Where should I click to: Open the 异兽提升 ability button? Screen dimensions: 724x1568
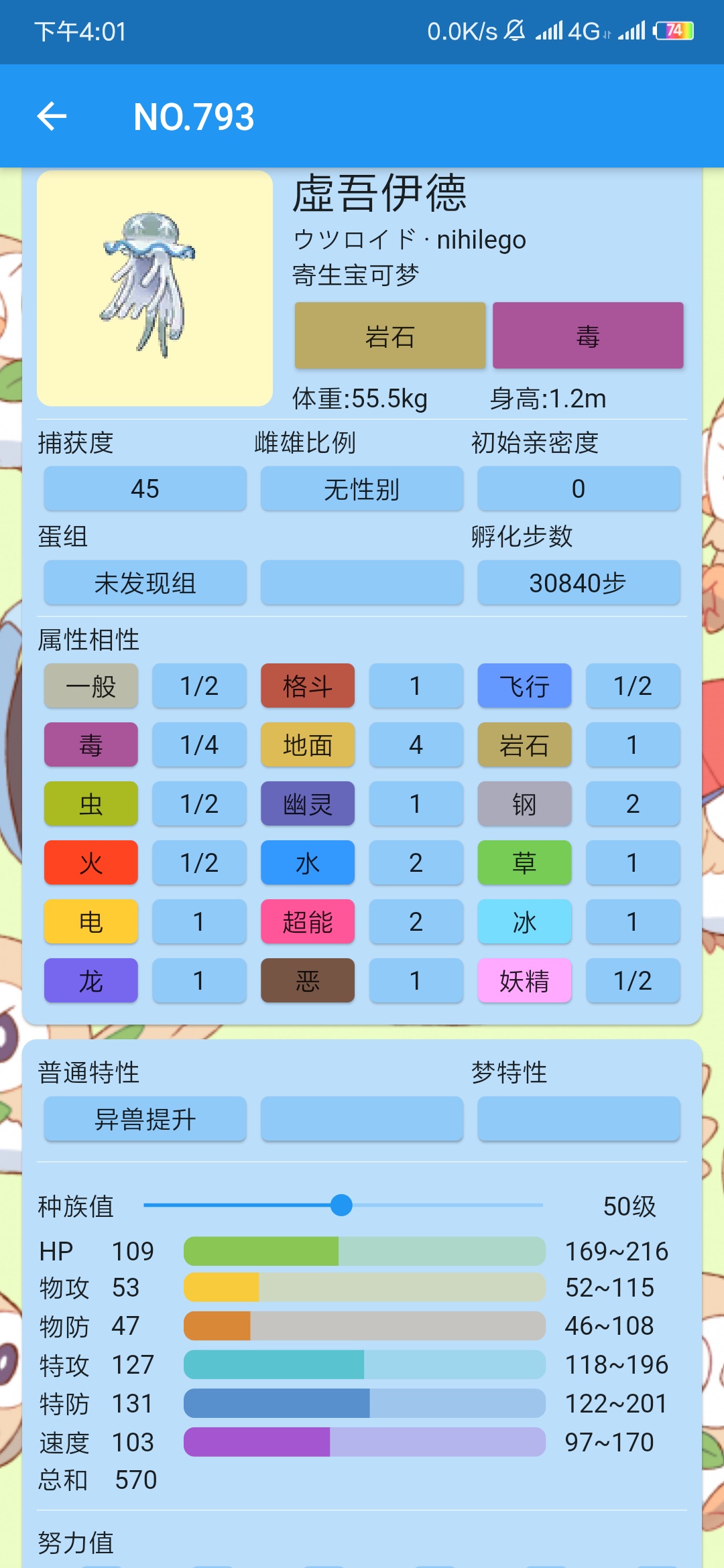pos(145,1119)
